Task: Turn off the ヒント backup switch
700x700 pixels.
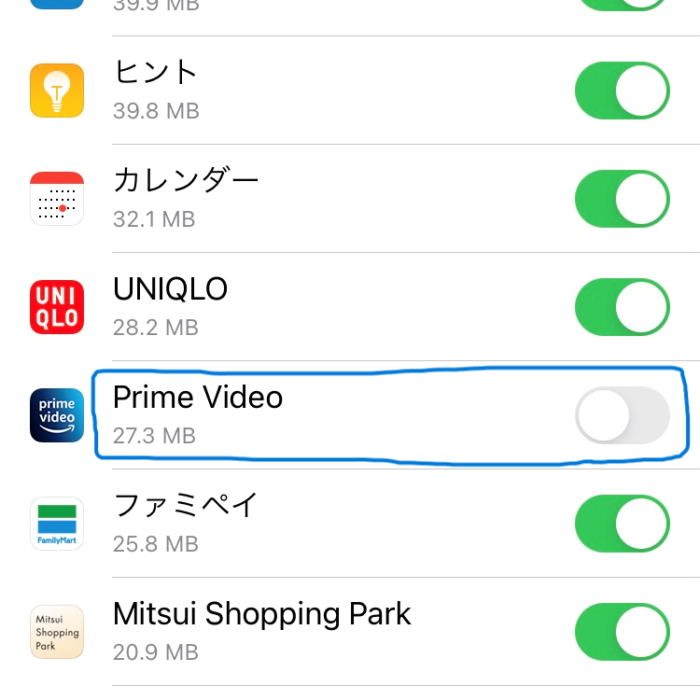Action: pos(622,90)
